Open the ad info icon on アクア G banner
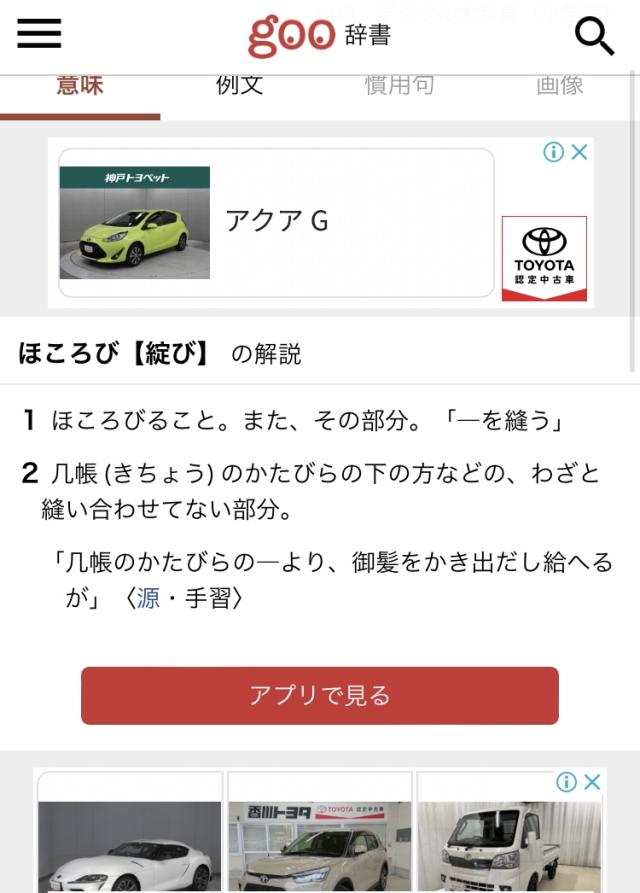This screenshot has height=893, width=640. tap(553, 152)
